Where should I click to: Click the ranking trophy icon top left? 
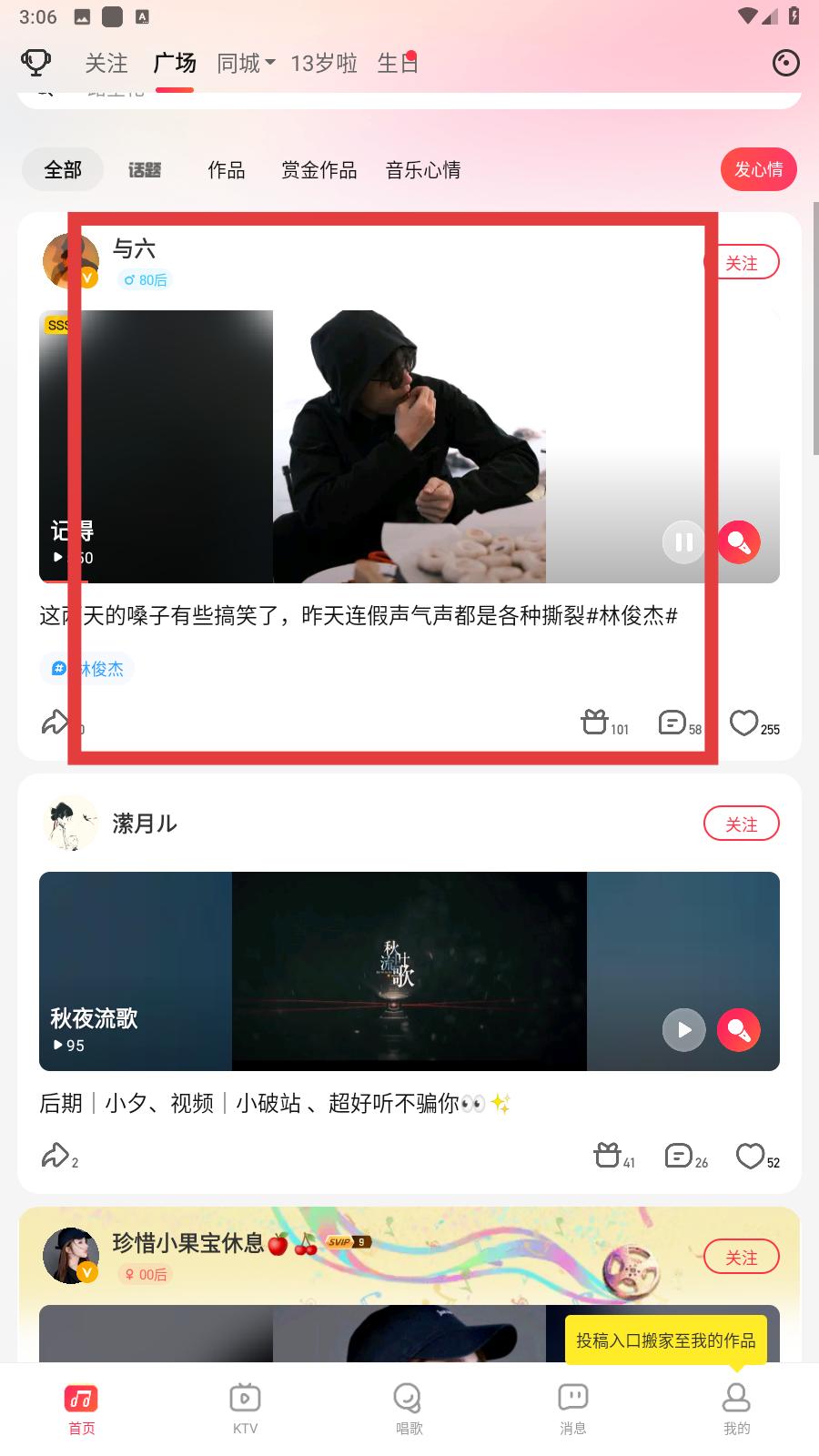pyautogui.click(x=33, y=62)
